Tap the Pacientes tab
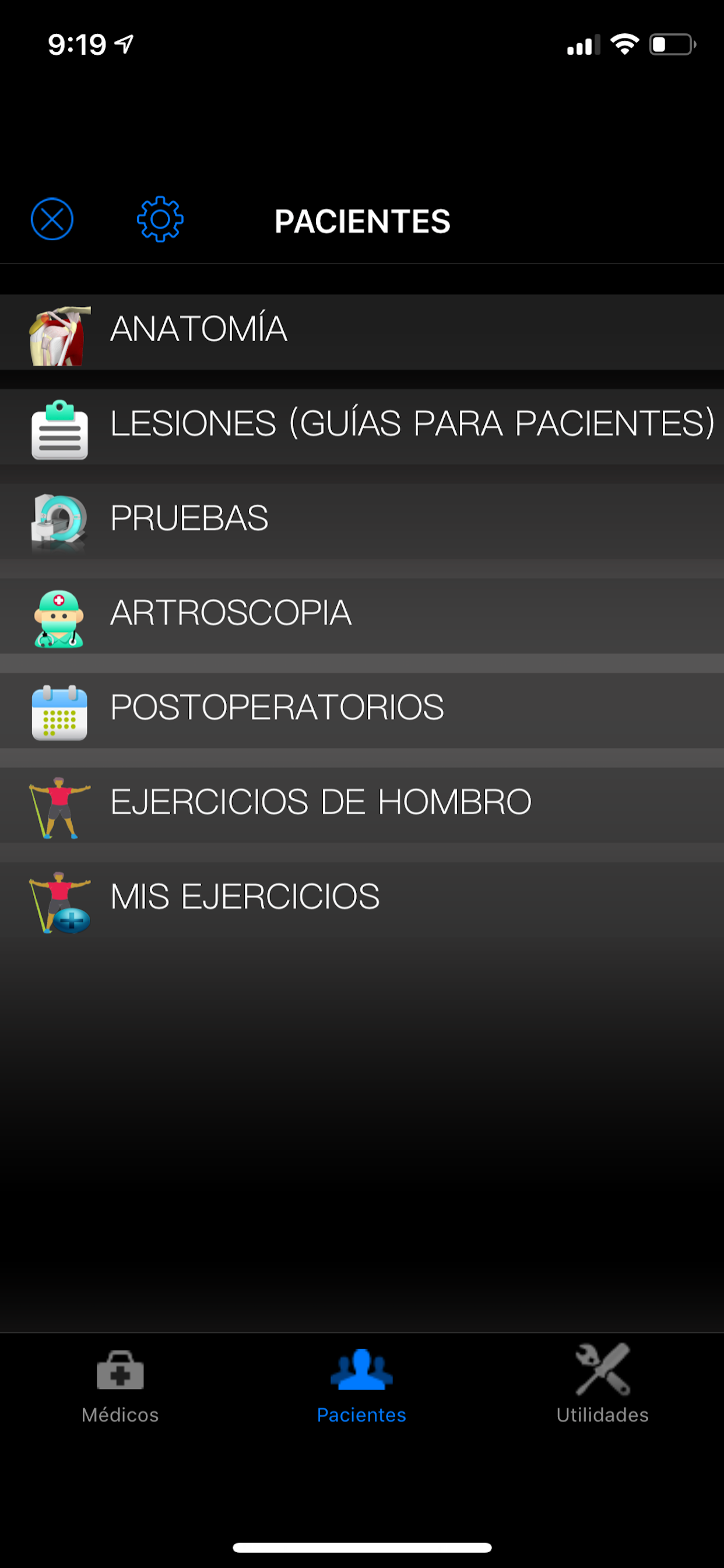Viewport: 724px width, 1568px height. click(361, 1385)
